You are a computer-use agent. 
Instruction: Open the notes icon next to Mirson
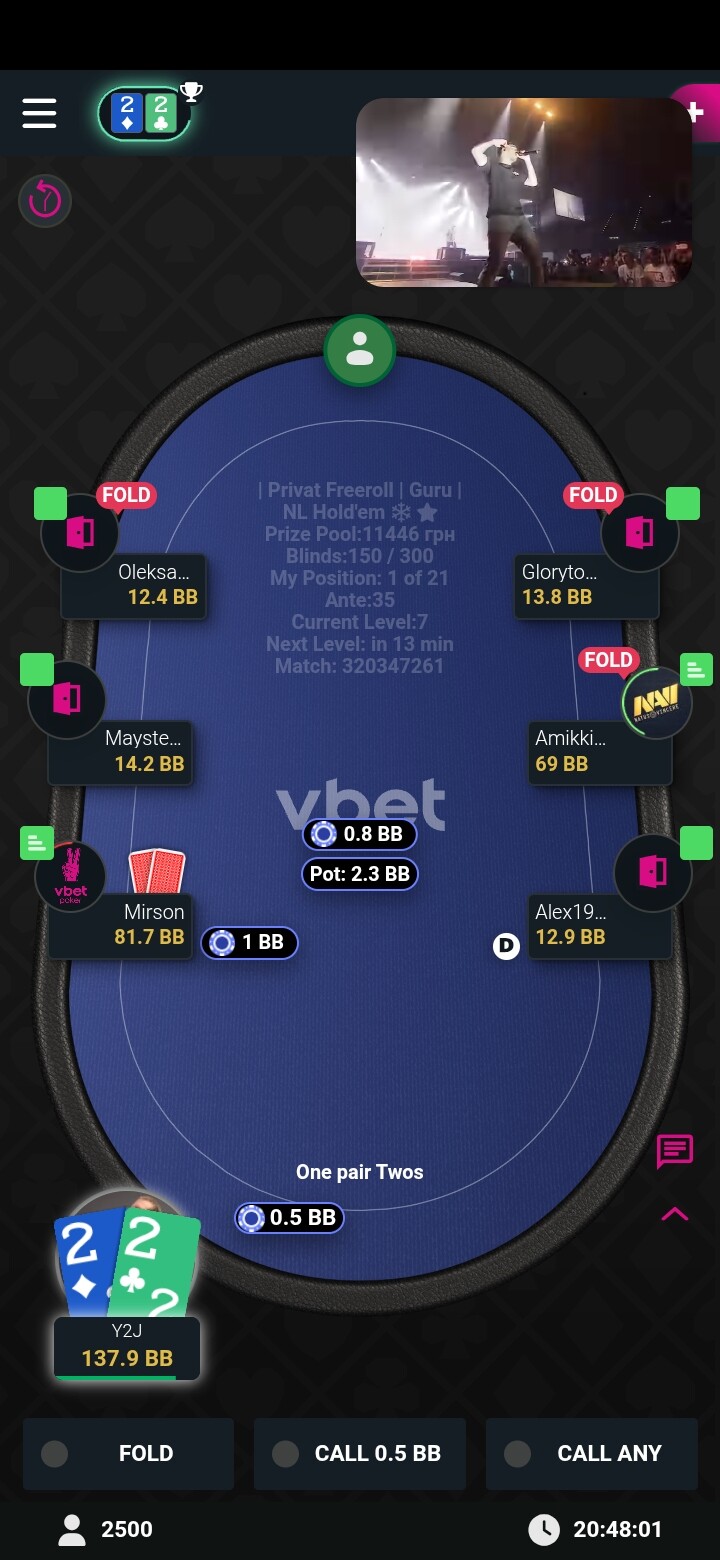tap(37, 844)
